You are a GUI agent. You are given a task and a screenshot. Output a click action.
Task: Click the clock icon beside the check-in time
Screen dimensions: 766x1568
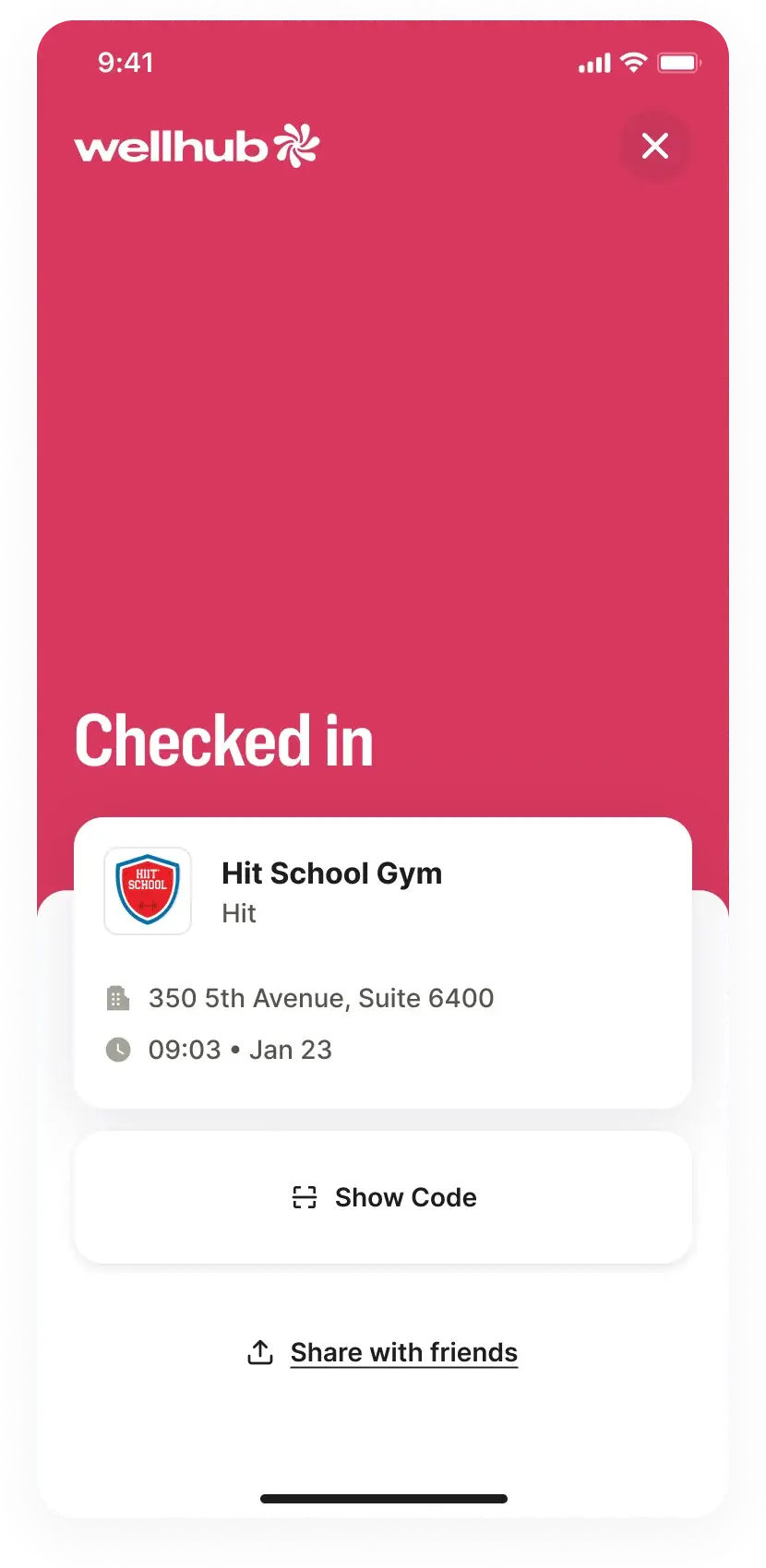pos(118,1050)
